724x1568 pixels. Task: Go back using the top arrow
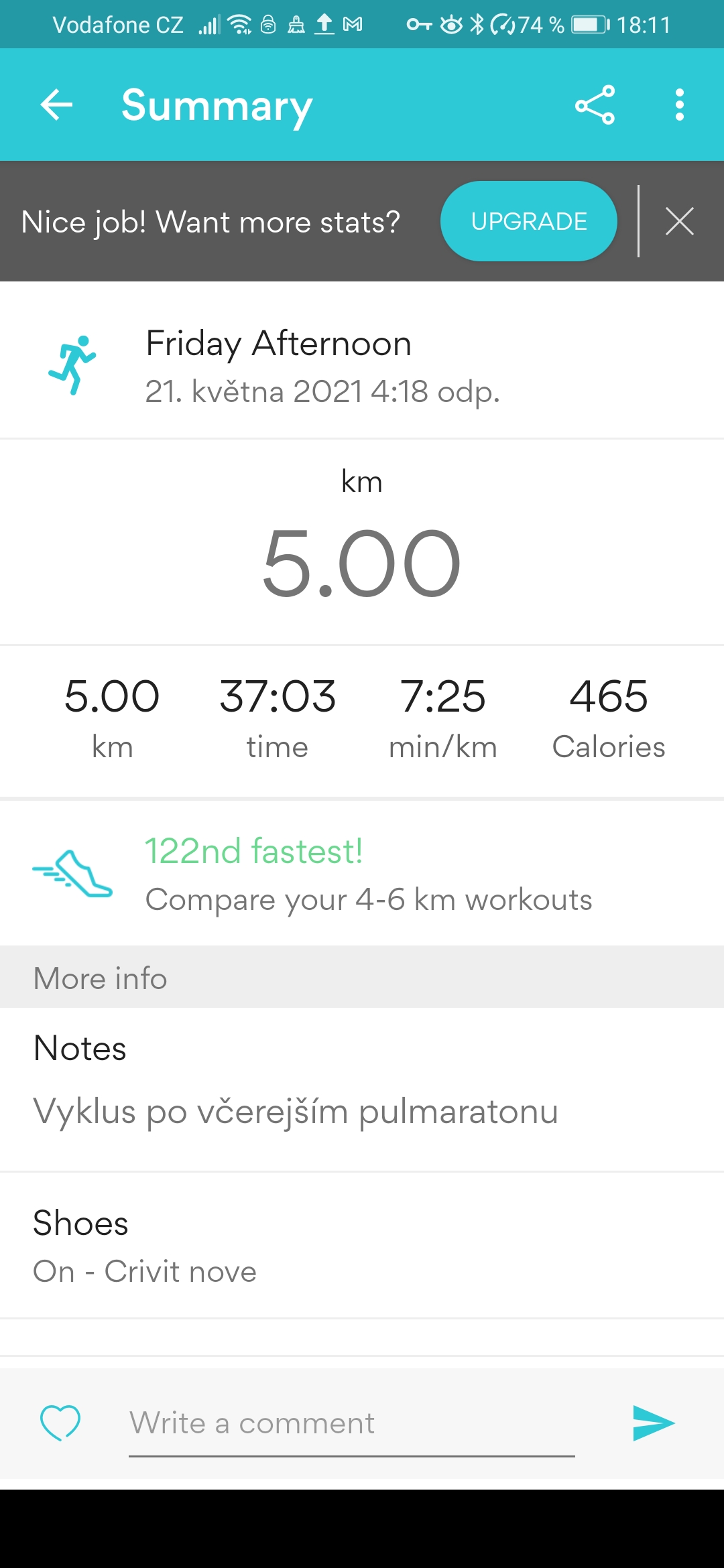56,105
